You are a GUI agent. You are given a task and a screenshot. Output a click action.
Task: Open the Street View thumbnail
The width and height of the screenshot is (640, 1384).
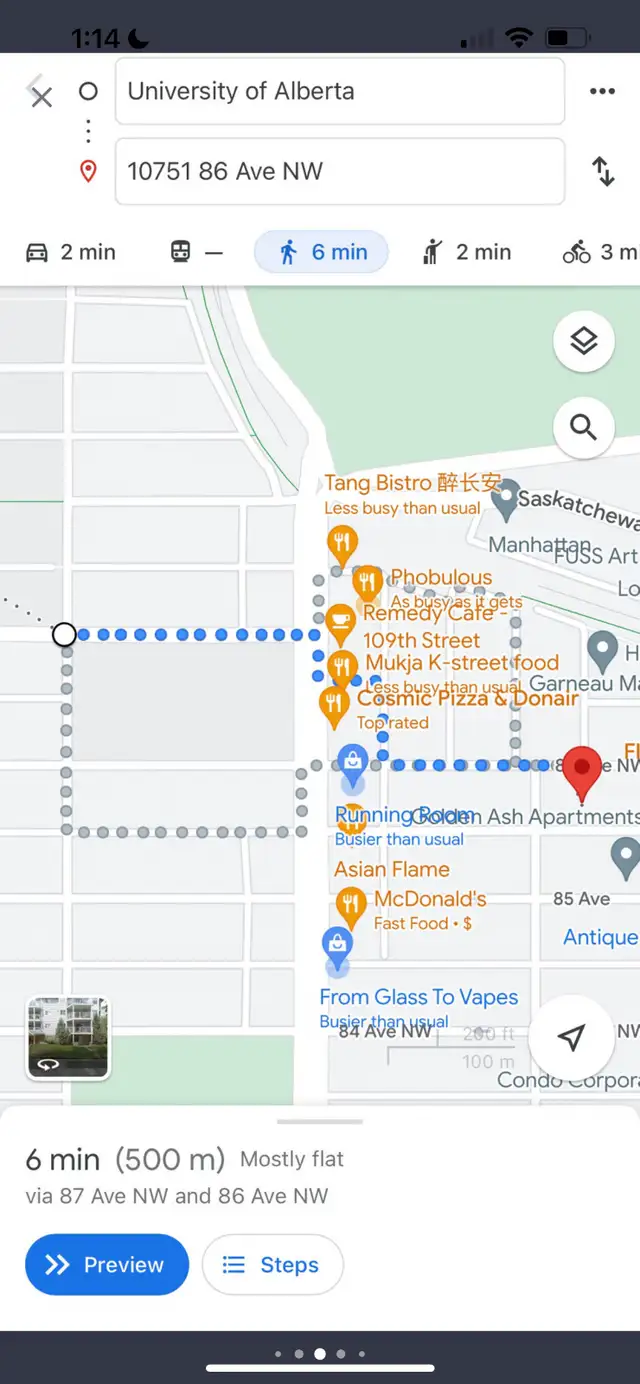(x=68, y=1038)
